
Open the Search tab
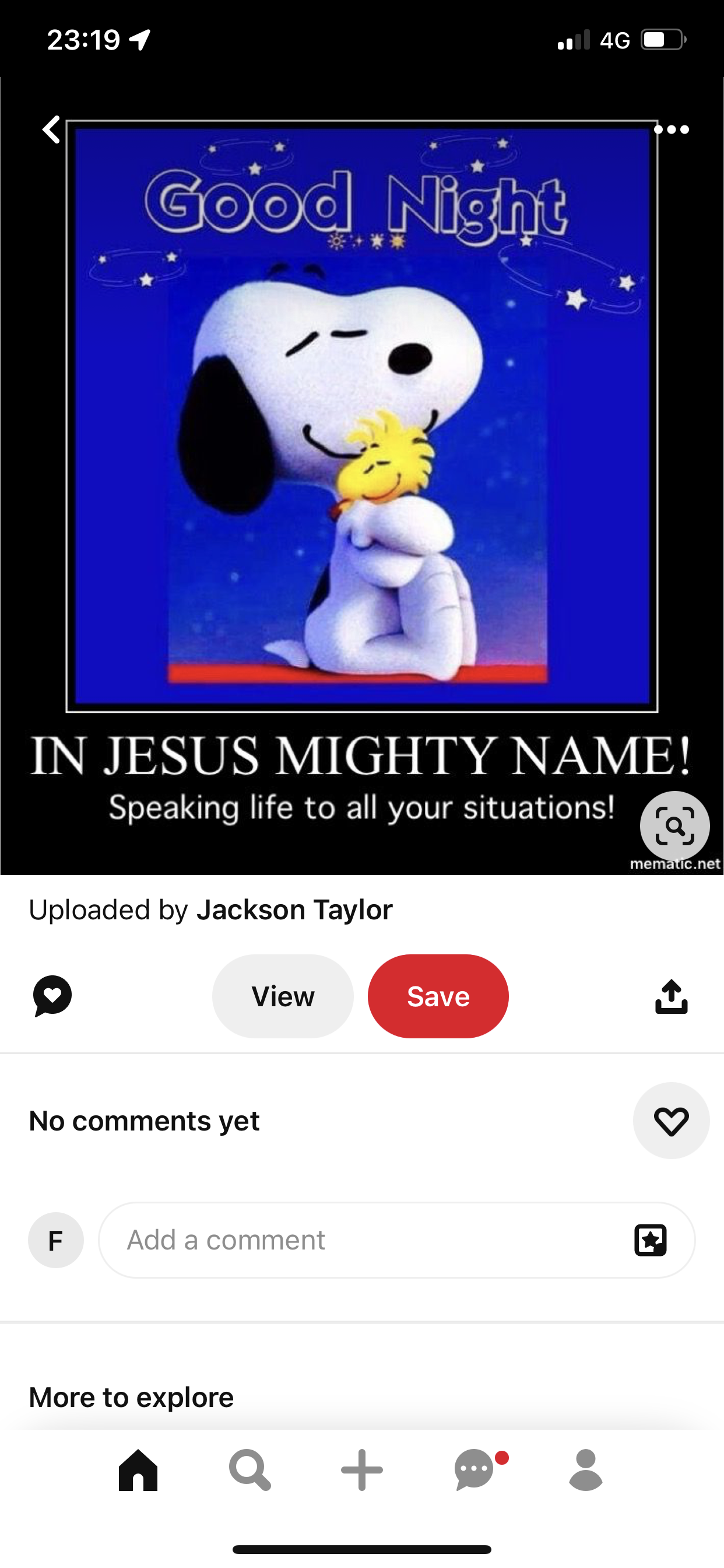click(x=249, y=1470)
